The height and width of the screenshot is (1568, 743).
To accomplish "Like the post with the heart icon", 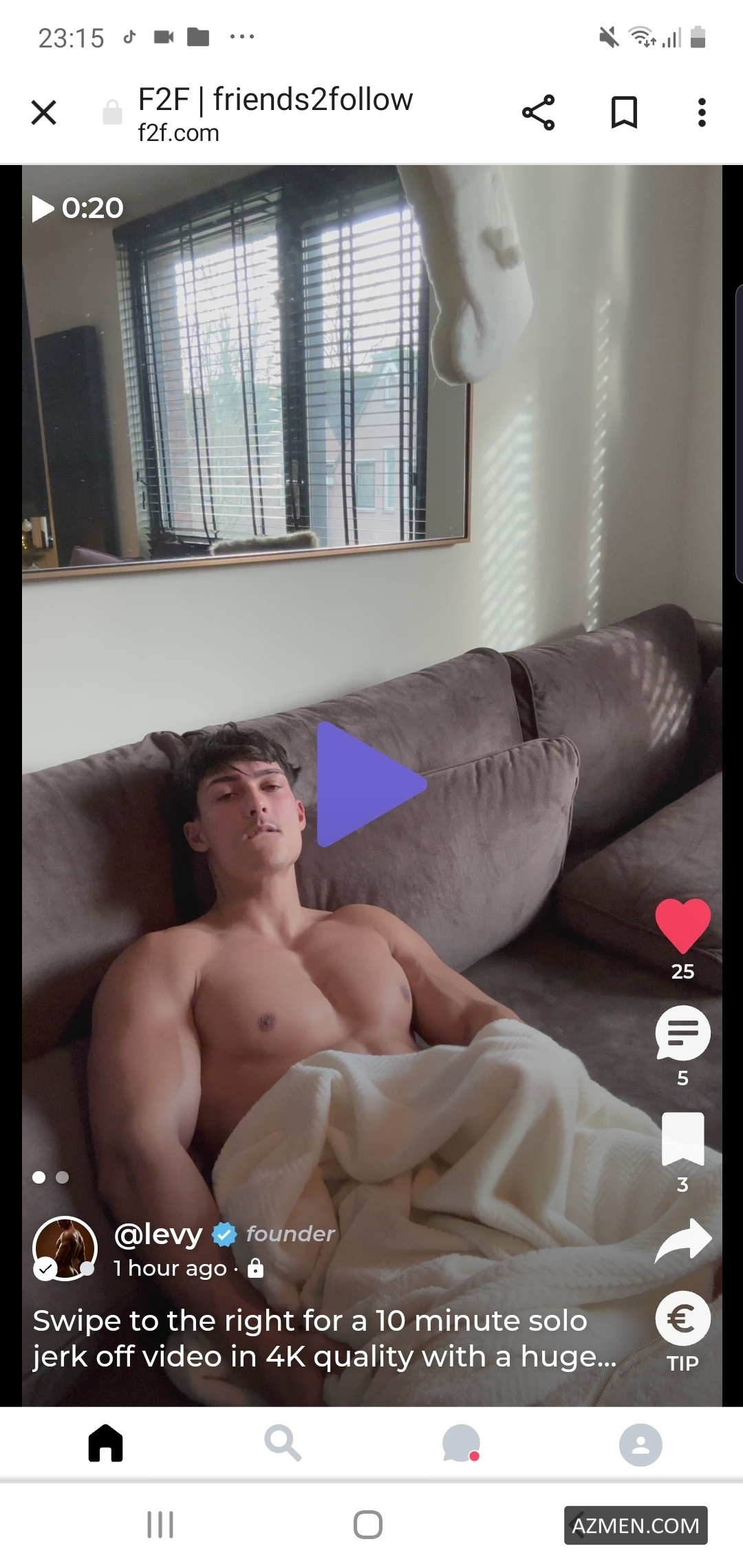I will coord(682,925).
